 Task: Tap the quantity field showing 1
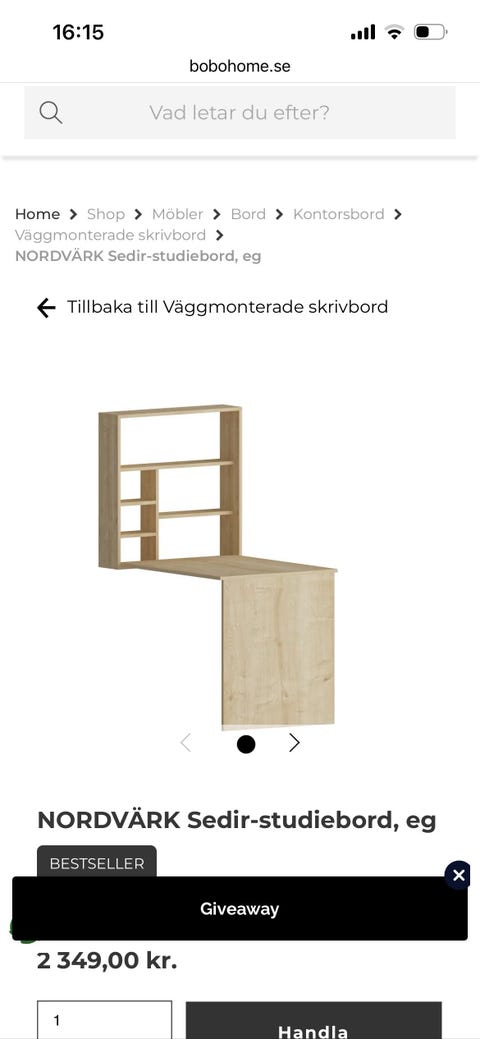pyautogui.click(x=105, y=1020)
